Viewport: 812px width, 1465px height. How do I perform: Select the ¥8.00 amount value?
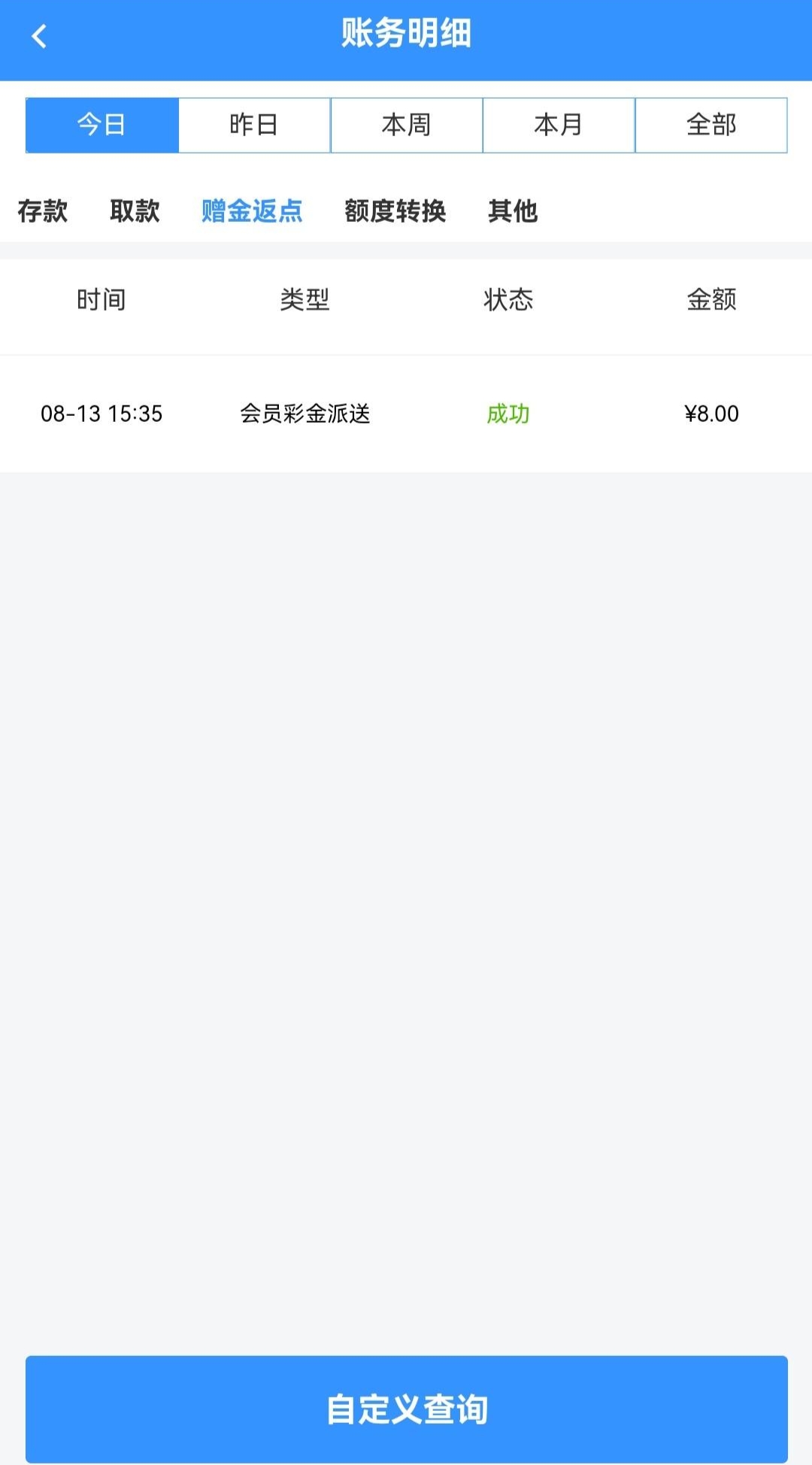tap(710, 413)
